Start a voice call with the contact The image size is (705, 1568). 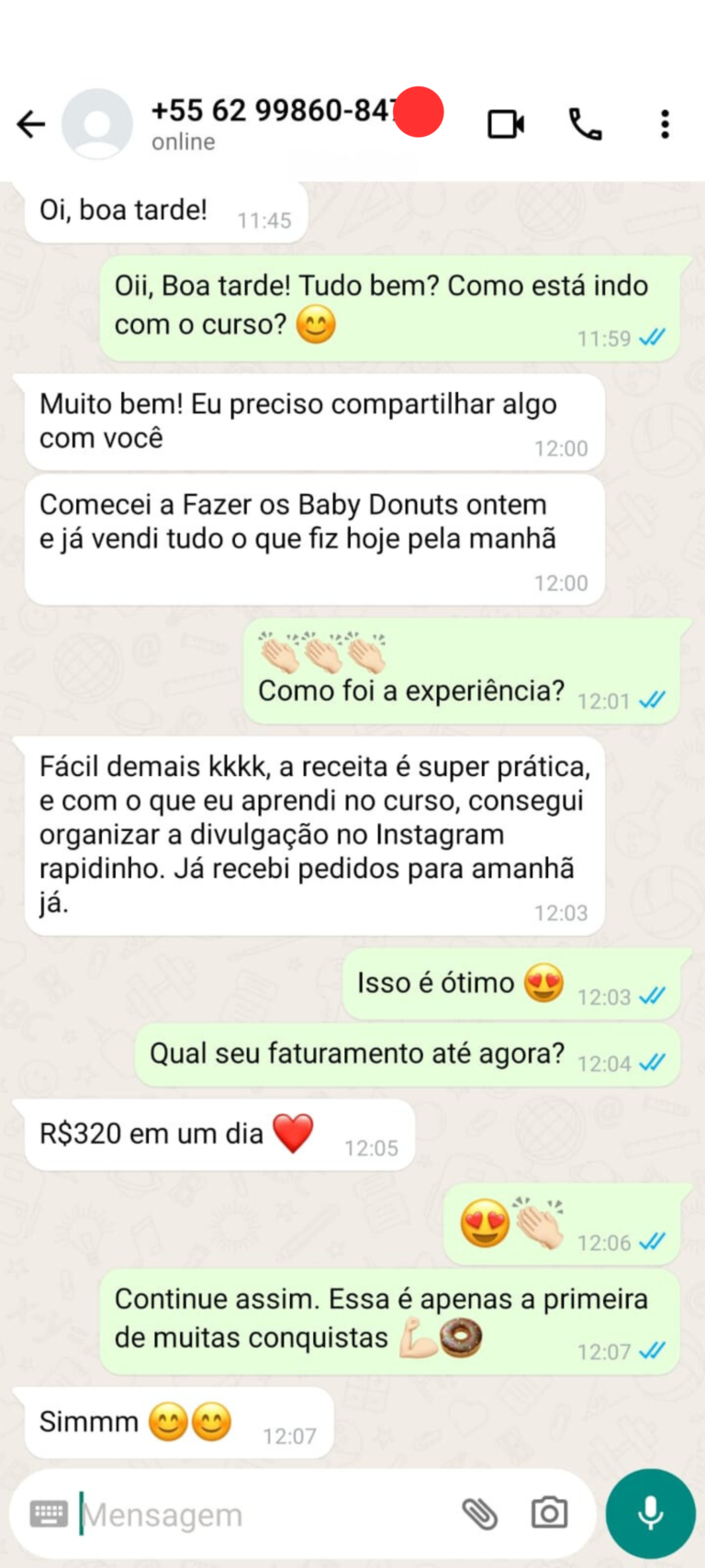pos(585,125)
